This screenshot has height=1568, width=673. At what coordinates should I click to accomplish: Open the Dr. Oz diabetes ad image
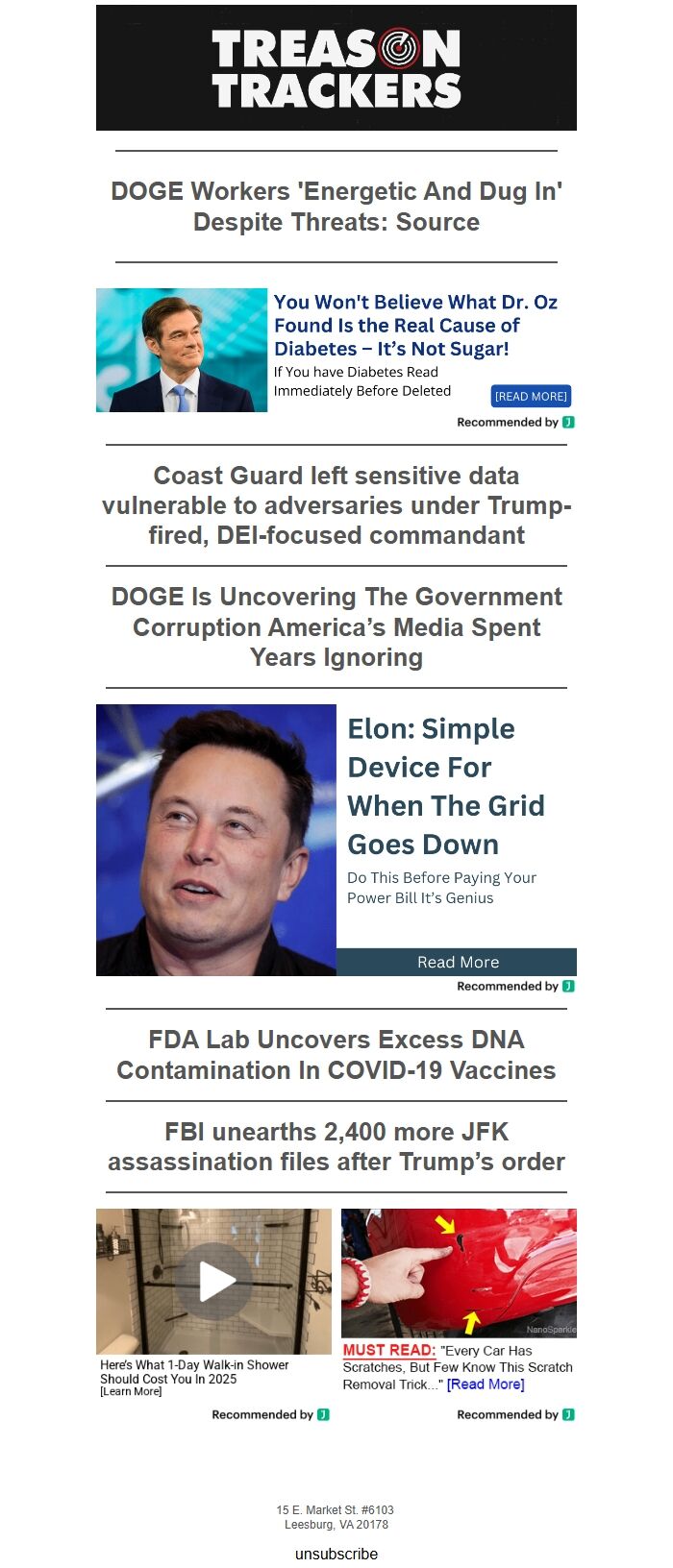pos(182,350)
